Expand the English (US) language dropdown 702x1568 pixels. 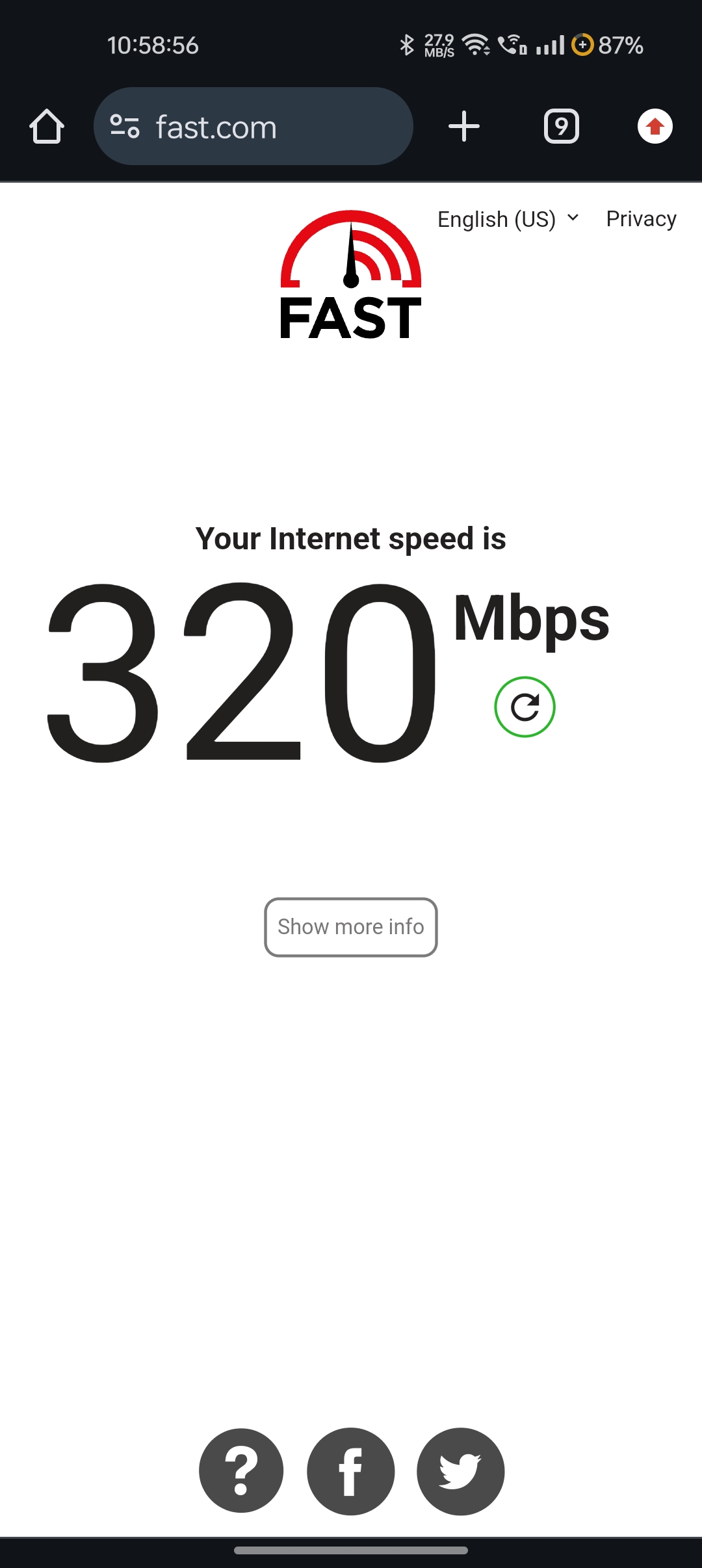pyautogui.click(x=508, y=220)
